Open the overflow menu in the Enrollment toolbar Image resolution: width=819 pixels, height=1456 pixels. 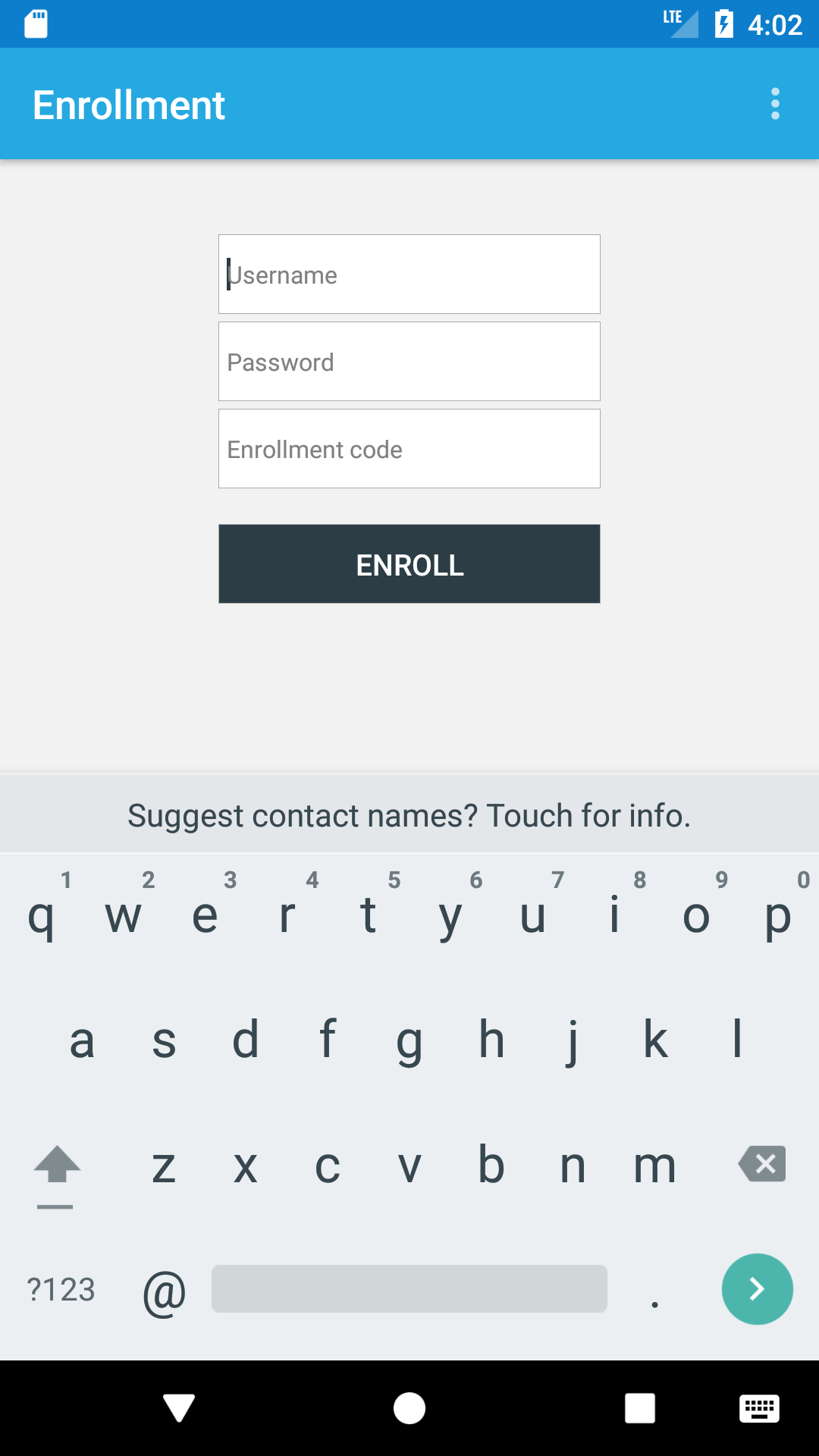(774, 104)
